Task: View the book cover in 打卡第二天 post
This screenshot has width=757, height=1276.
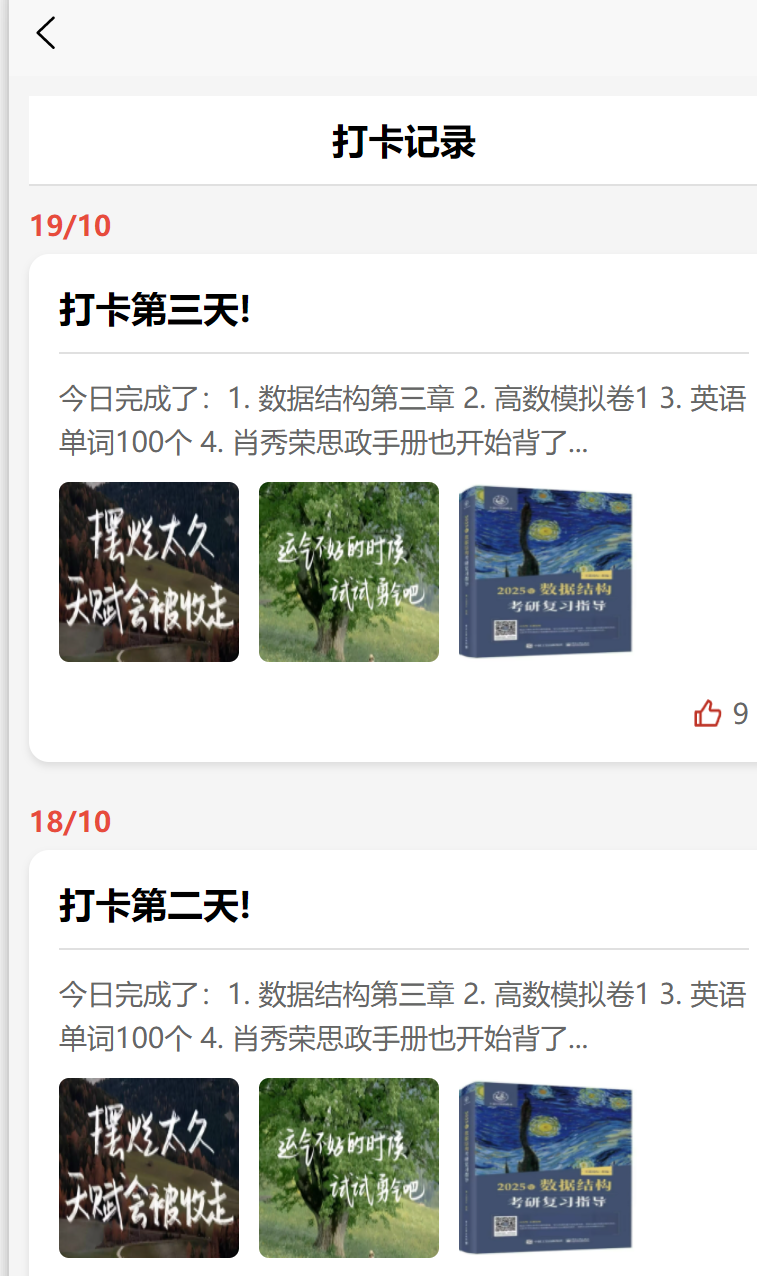Action: [545, 1167]
